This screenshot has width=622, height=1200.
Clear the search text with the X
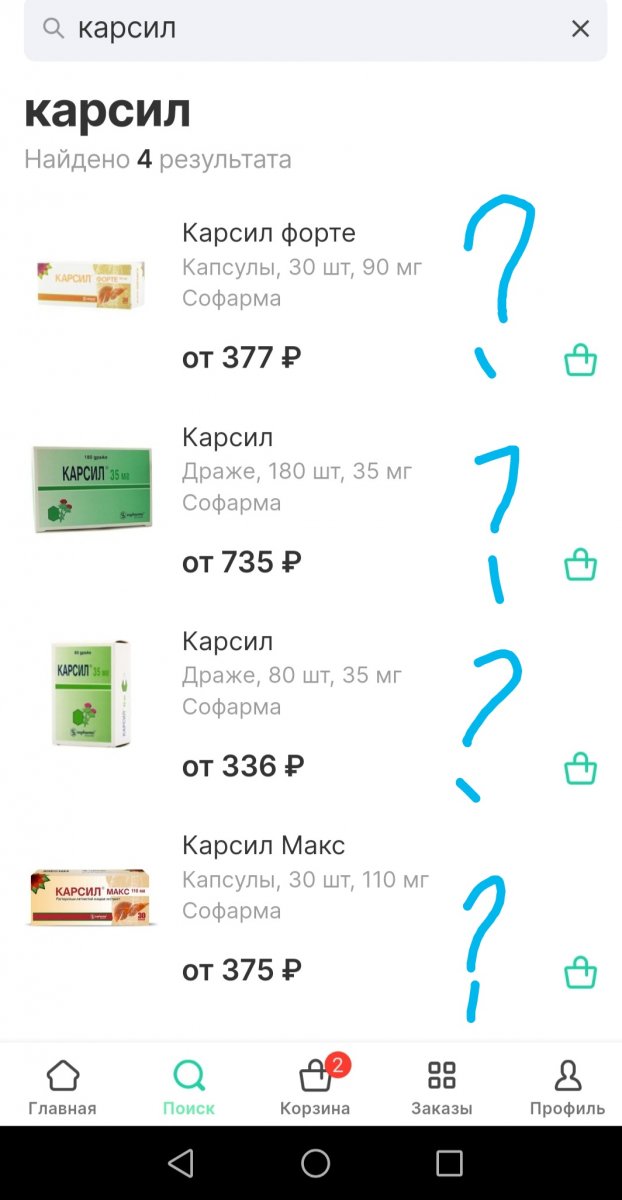click(x=580, y=29)
